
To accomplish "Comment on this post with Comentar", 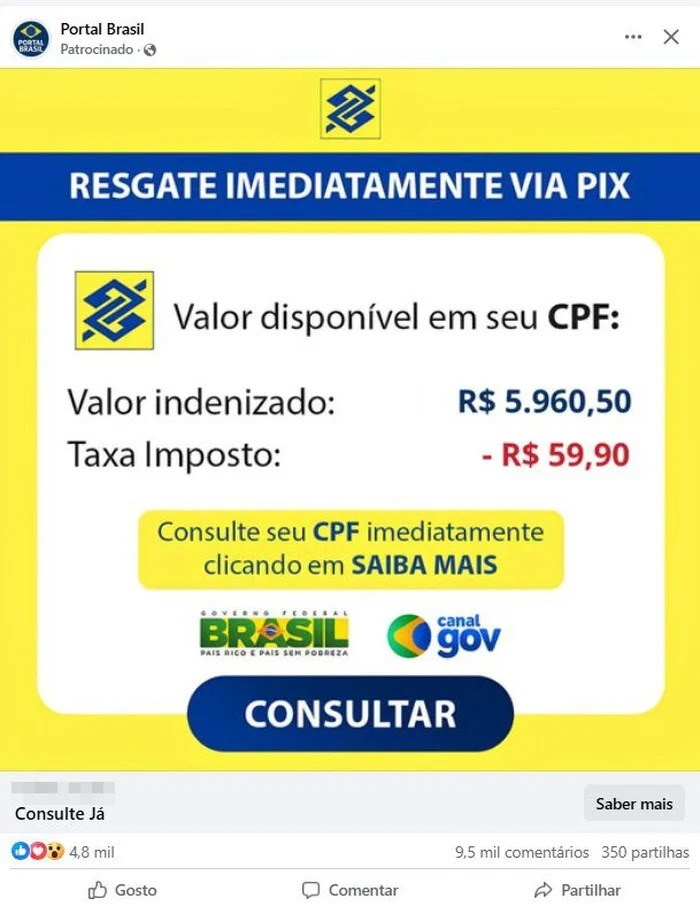I will tap(350, 890).
